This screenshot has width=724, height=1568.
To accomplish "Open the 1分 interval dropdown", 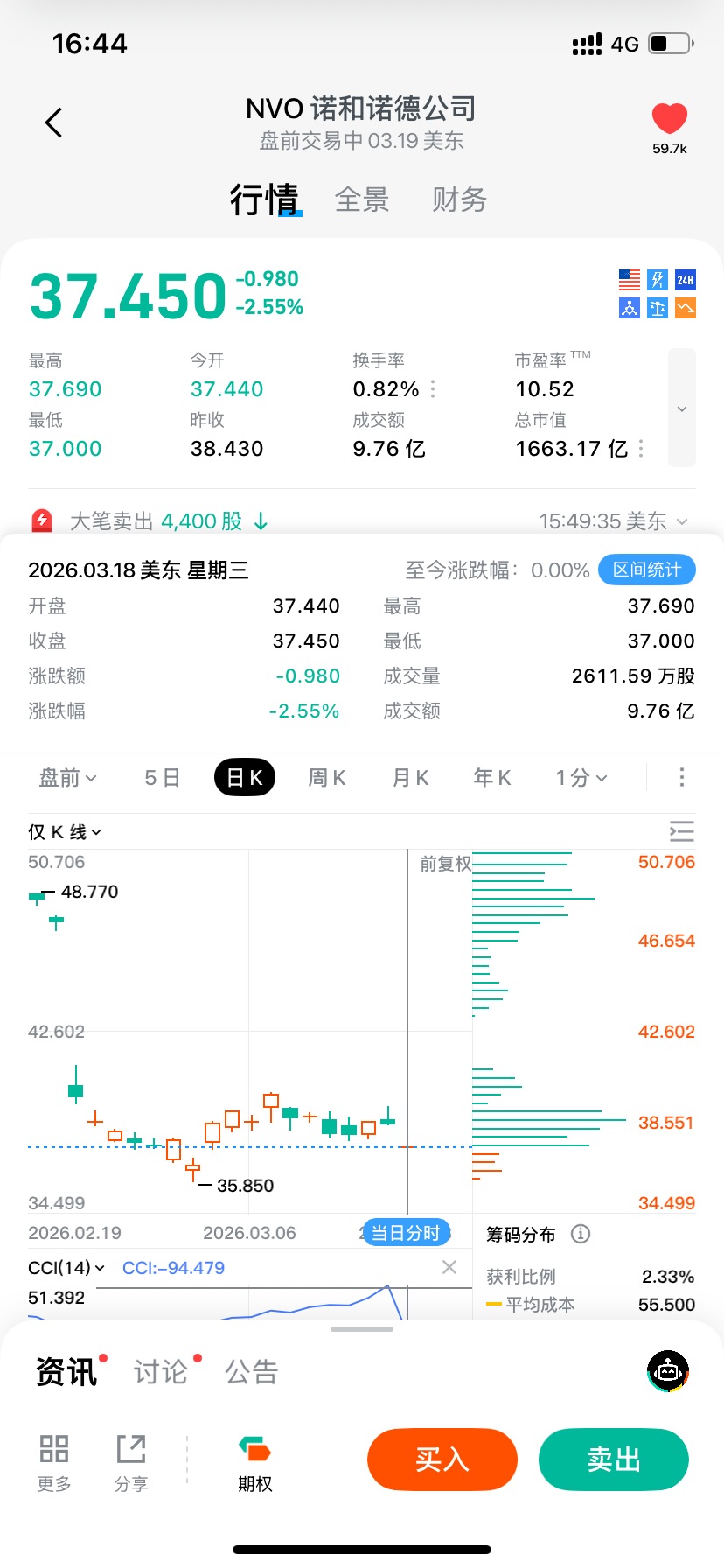I will tap(581, 778).
